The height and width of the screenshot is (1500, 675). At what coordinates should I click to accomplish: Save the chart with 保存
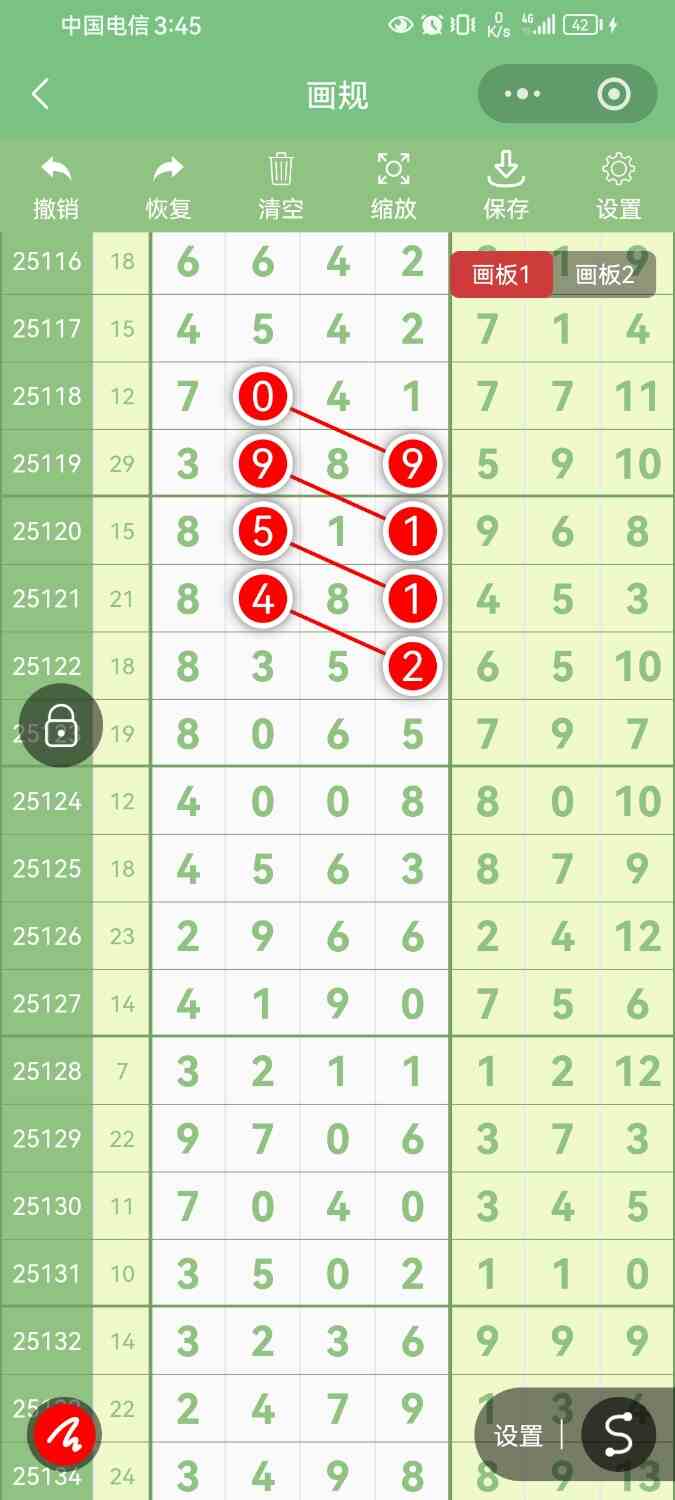pyautogui.click(x=506, y=186)
